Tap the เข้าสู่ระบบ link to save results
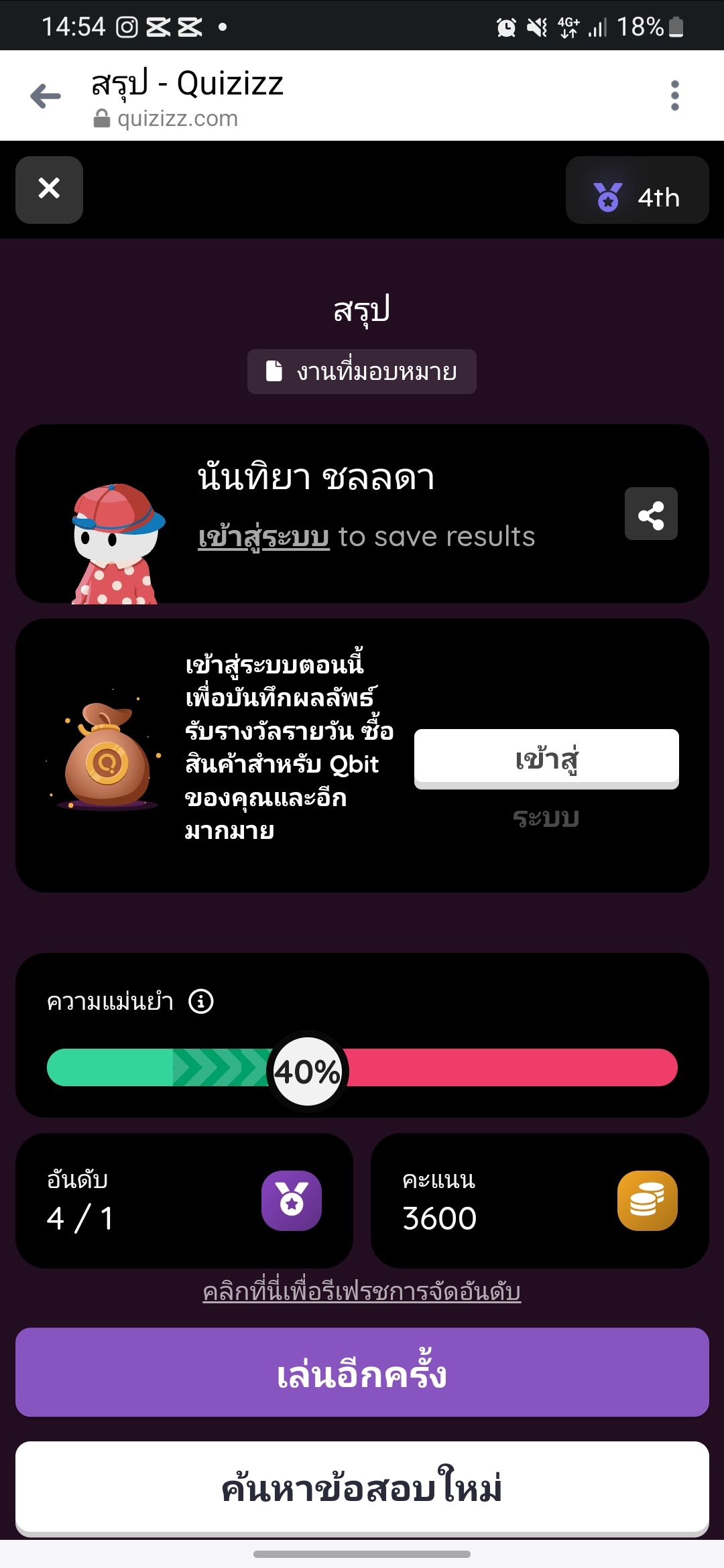Image resolution: width=724 pixels, height=1568 pixels. pos(263,537)
